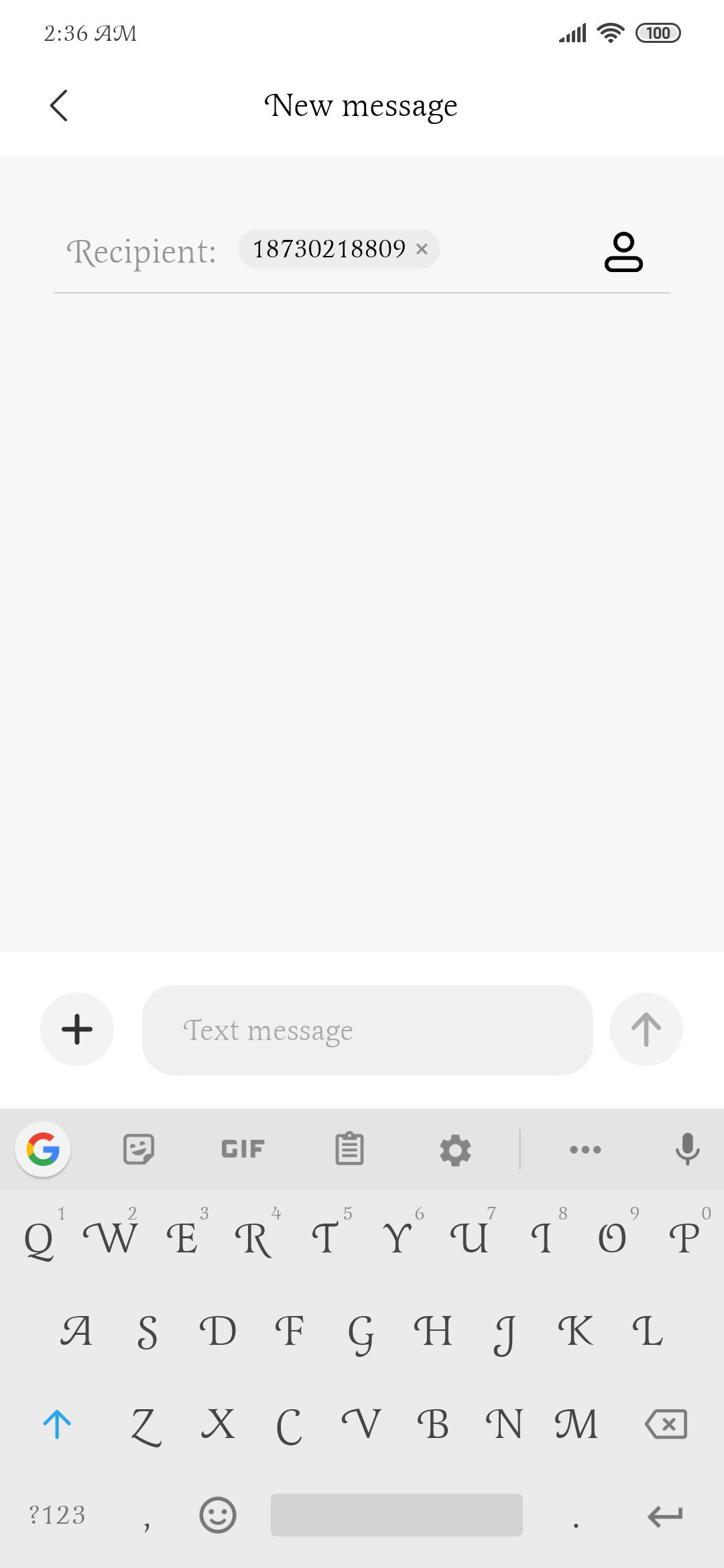Tap the keyboard backspace key
Image resolution: width=724 pixels, height=1568 pixels.
point(666,1424)
